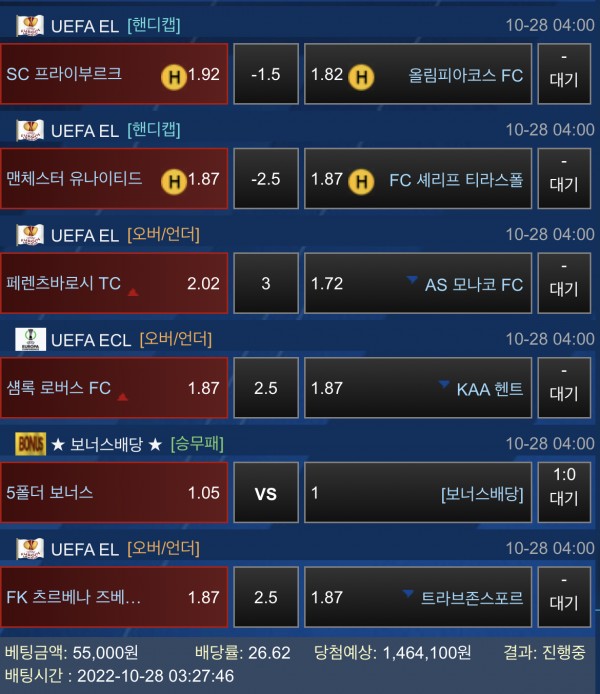Pick under on 트라브존스포르 1.87
This screenshot has width=600, height=694.
(x=418, y=597)
